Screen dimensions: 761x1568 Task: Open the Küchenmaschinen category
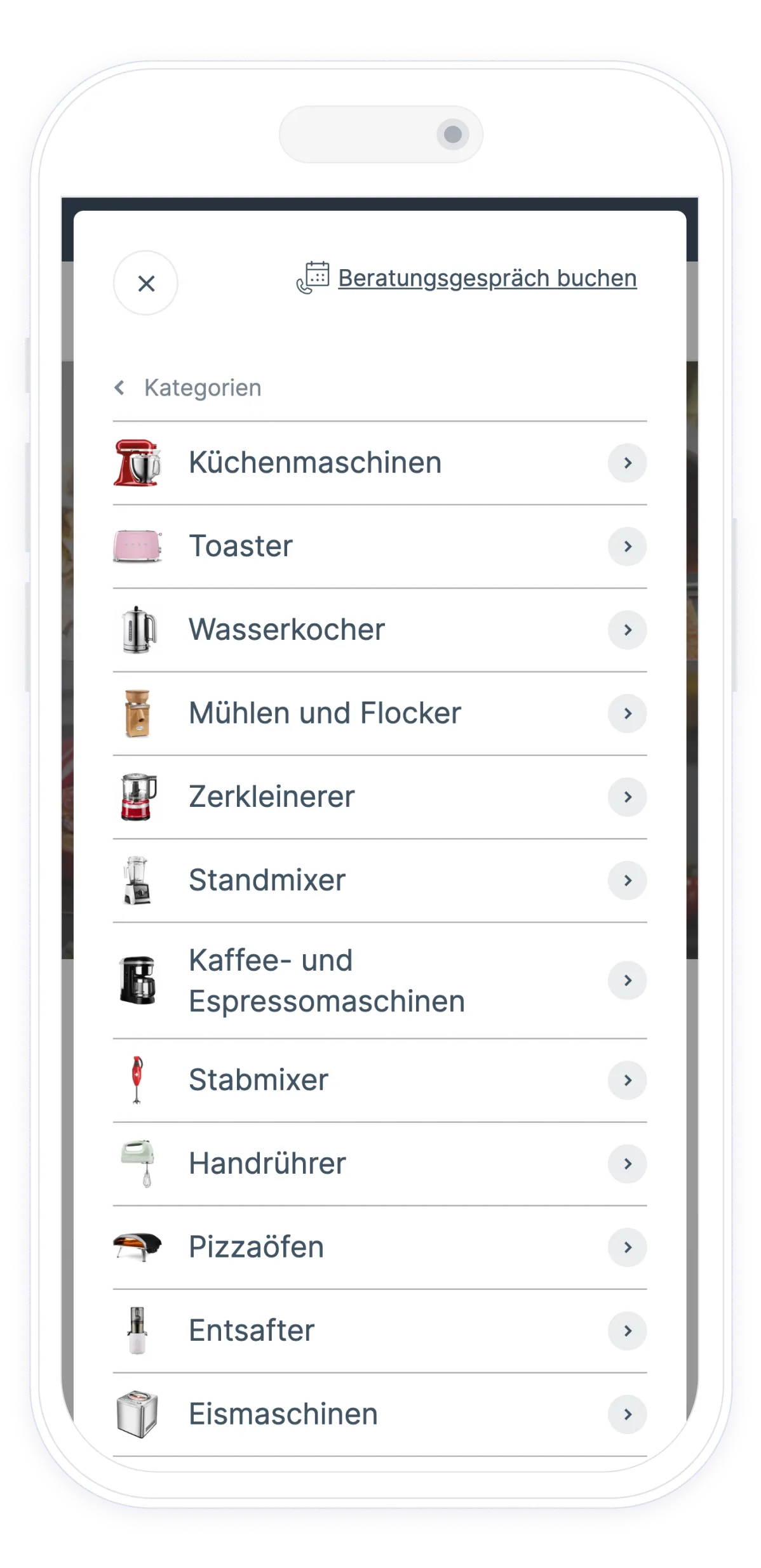click(x=380, y=463)
